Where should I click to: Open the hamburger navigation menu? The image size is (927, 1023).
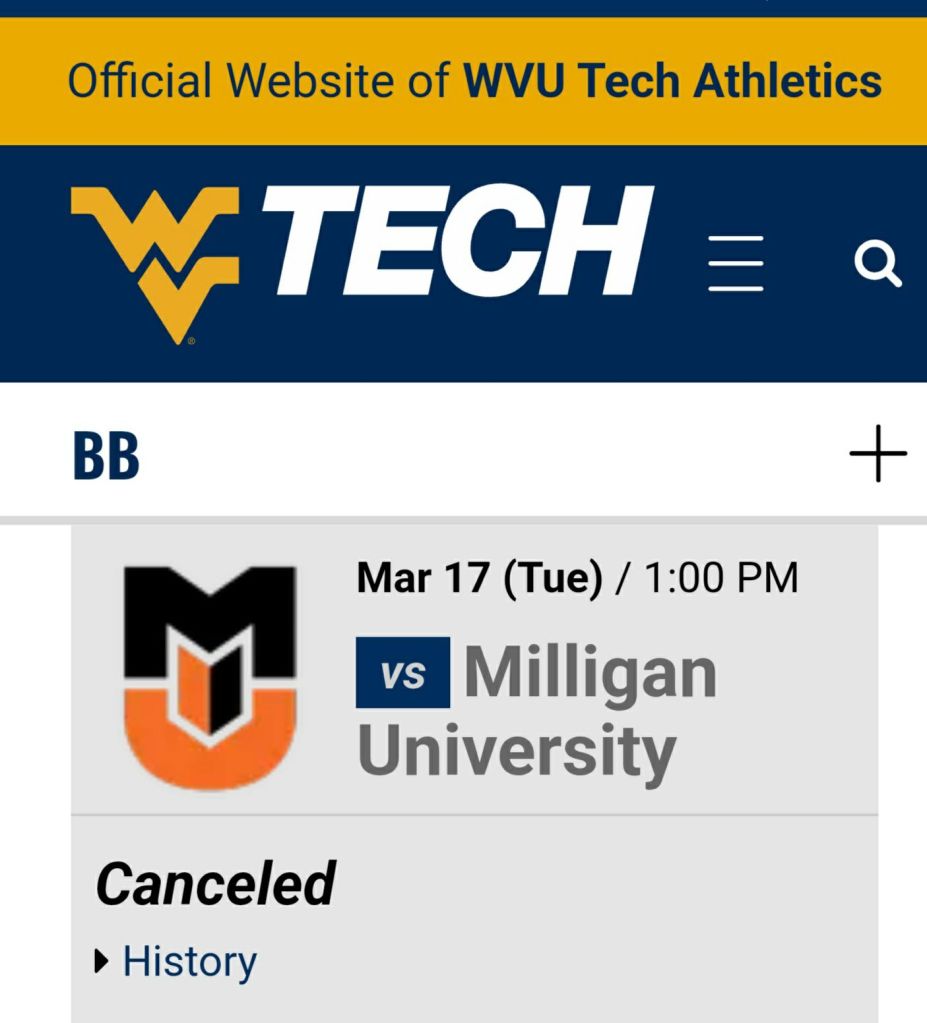pyautogui.click(x=736, y=264)
